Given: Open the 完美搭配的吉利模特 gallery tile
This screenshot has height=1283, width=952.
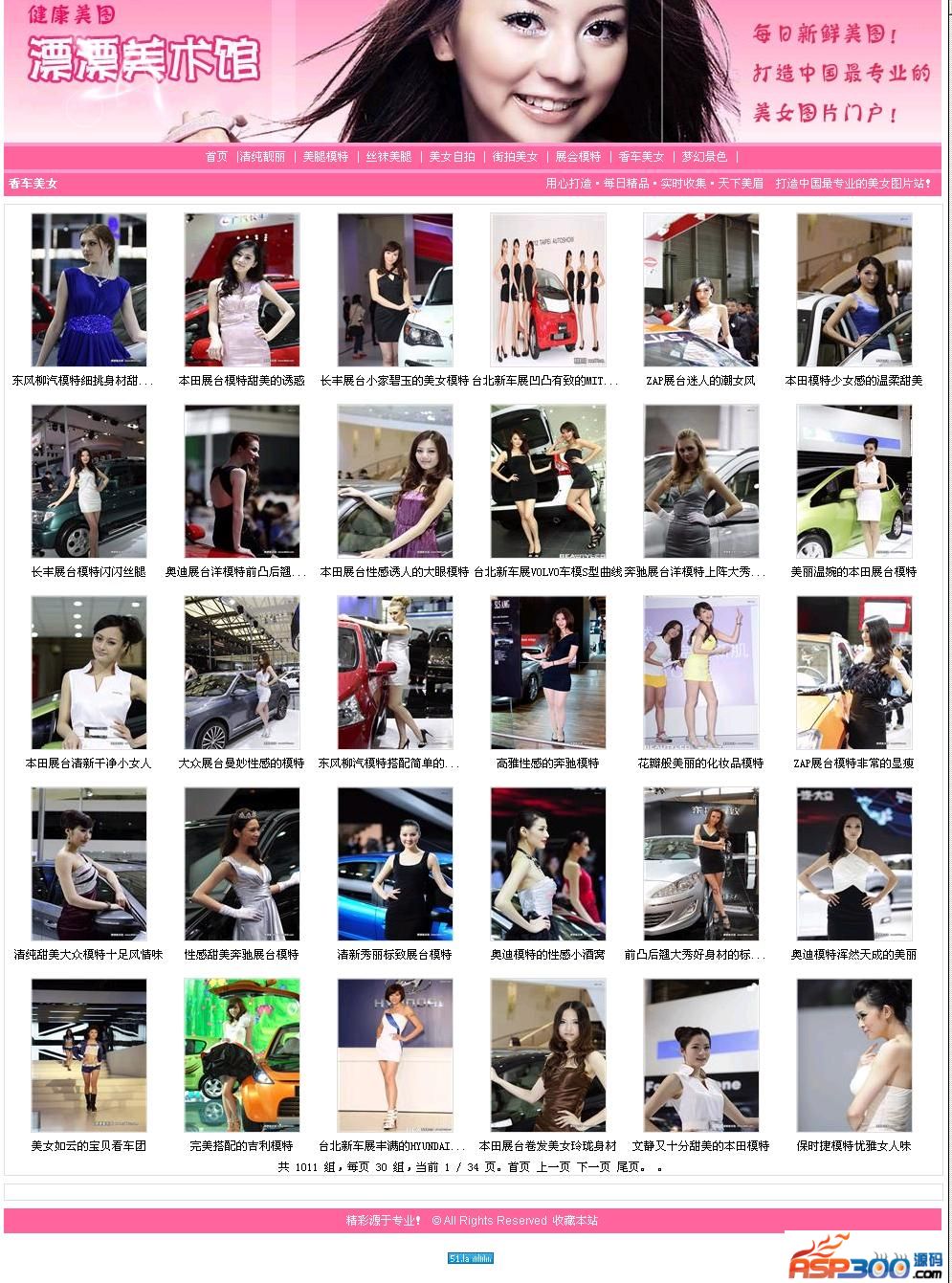Looking at the screenshot, I should coord(242,1055).
